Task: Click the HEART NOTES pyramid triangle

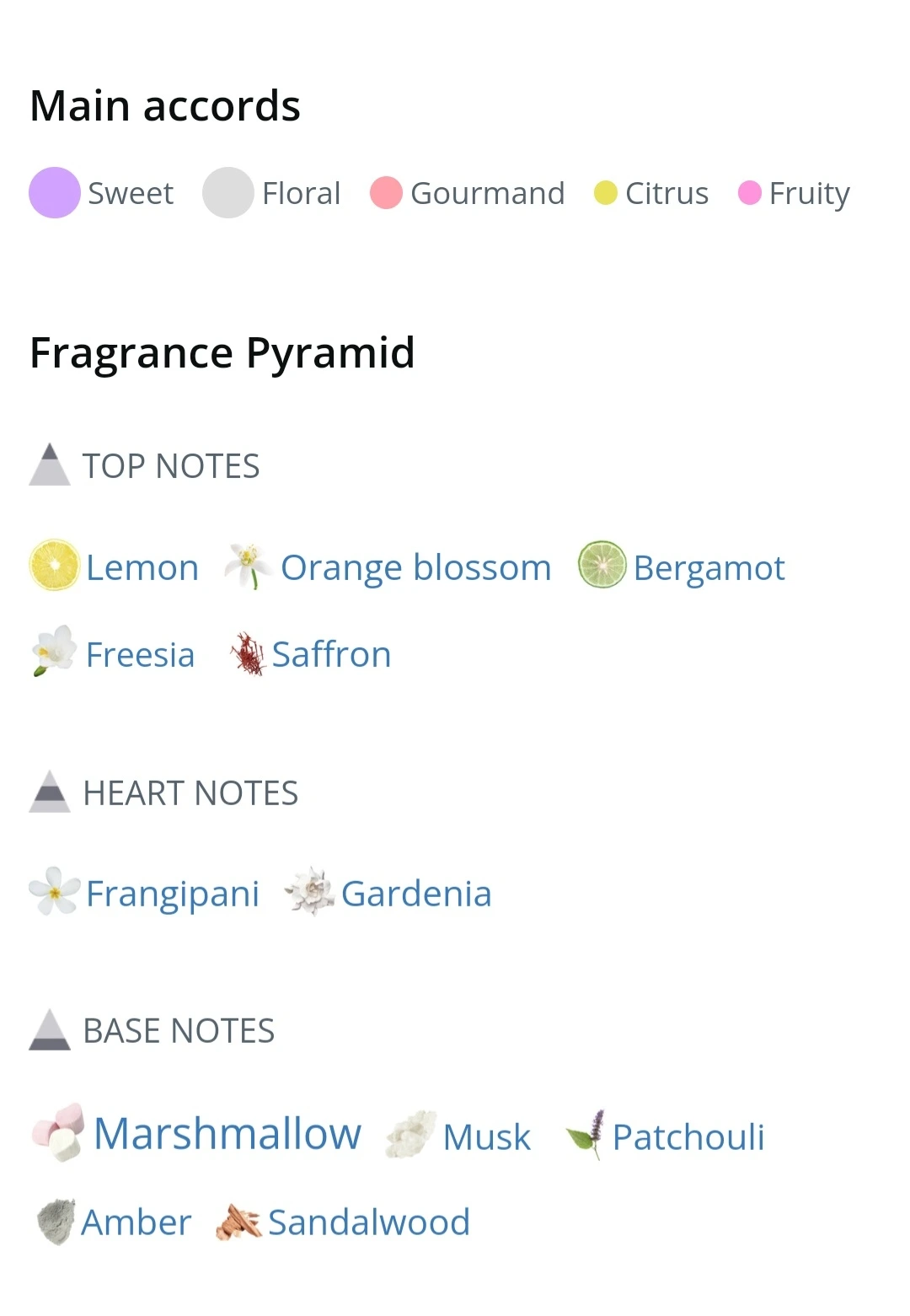Action: tap(51, 792)
